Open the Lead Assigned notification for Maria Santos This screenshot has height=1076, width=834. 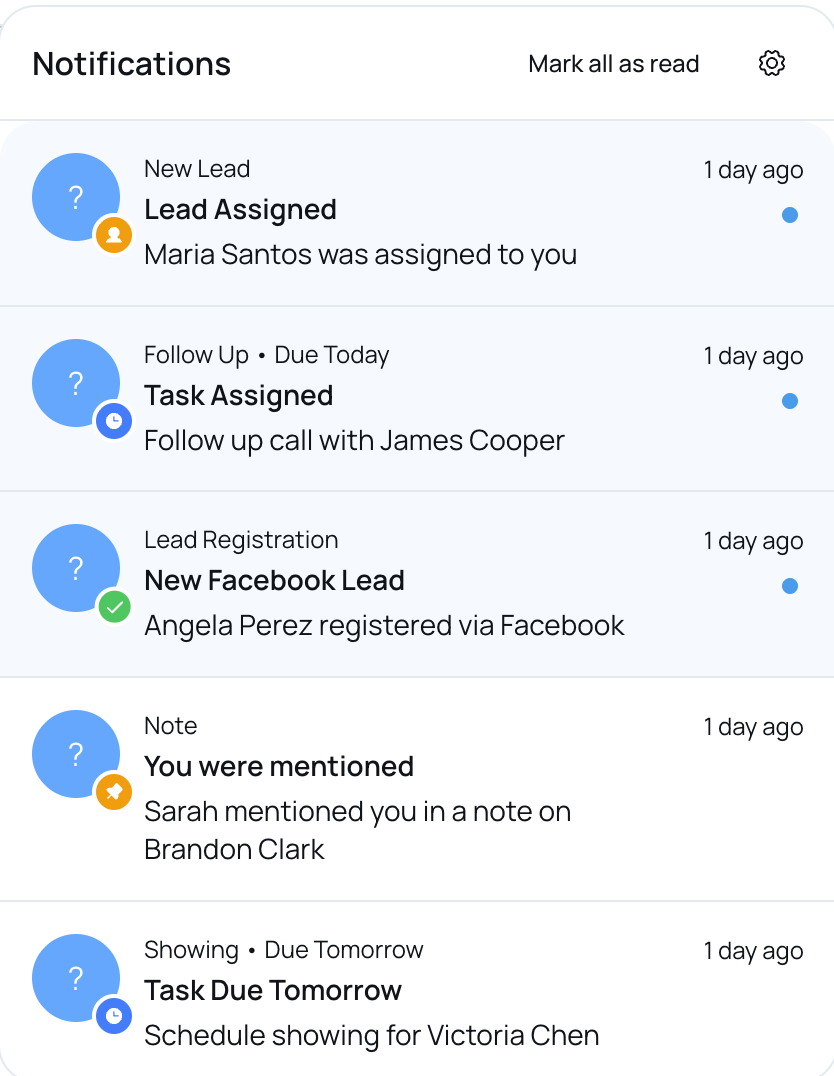coord(360,212)
